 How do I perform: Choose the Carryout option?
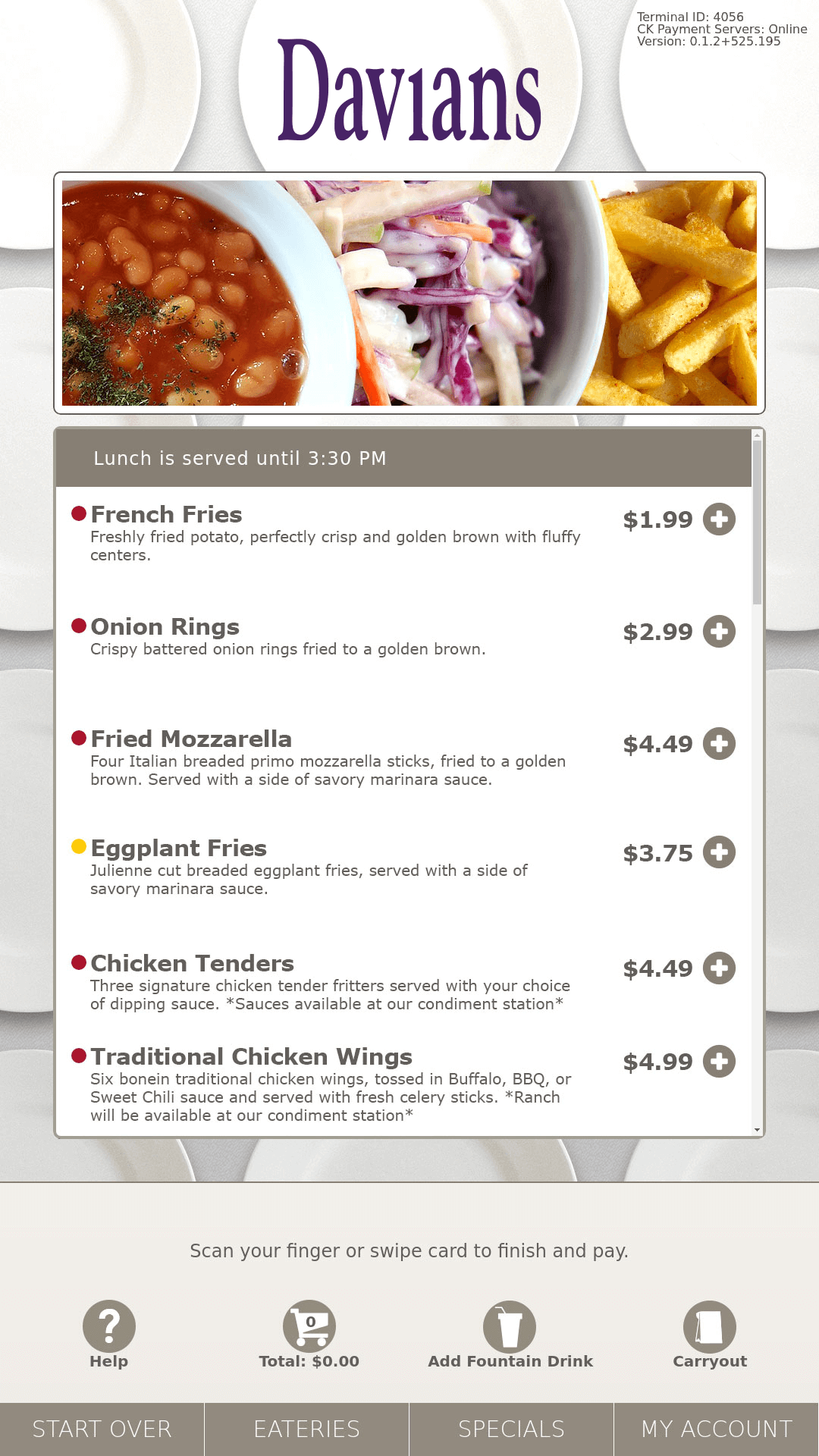pos(710,1335)
